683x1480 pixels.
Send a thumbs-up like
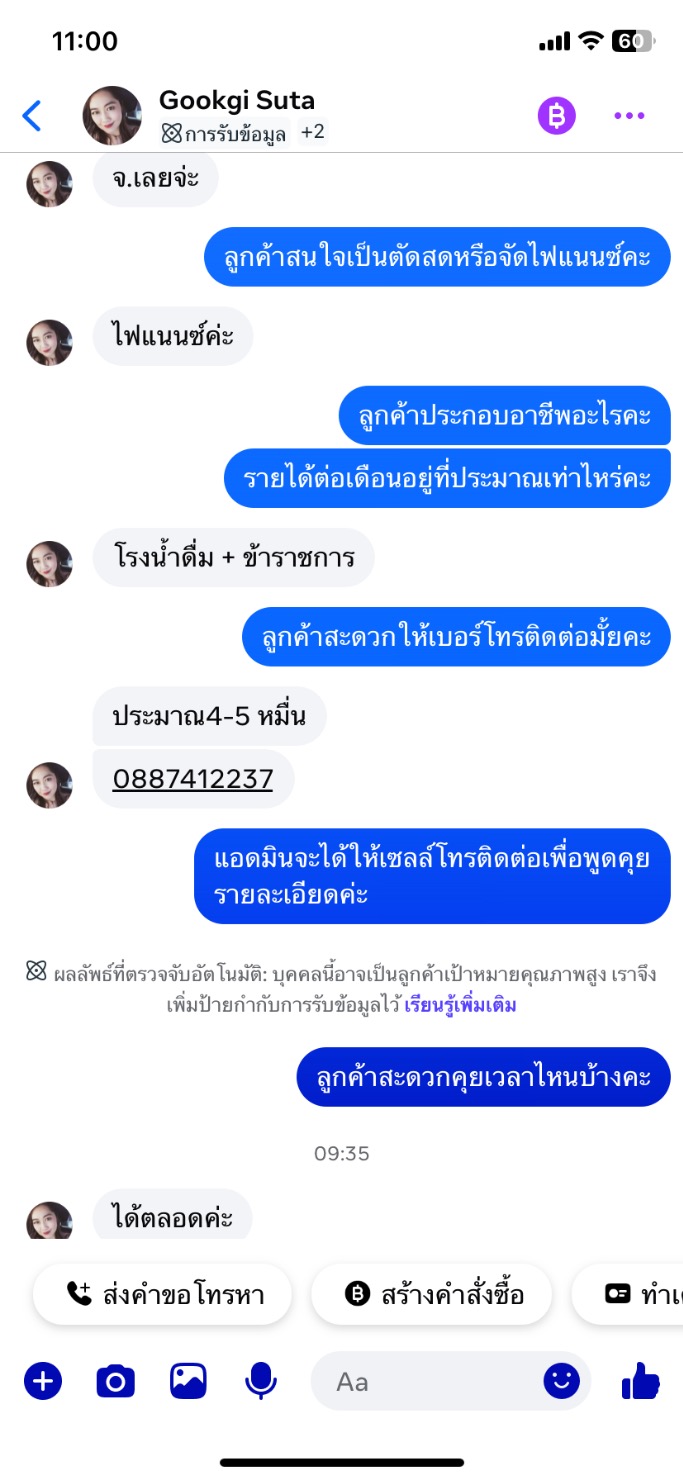pos(640,1383)
